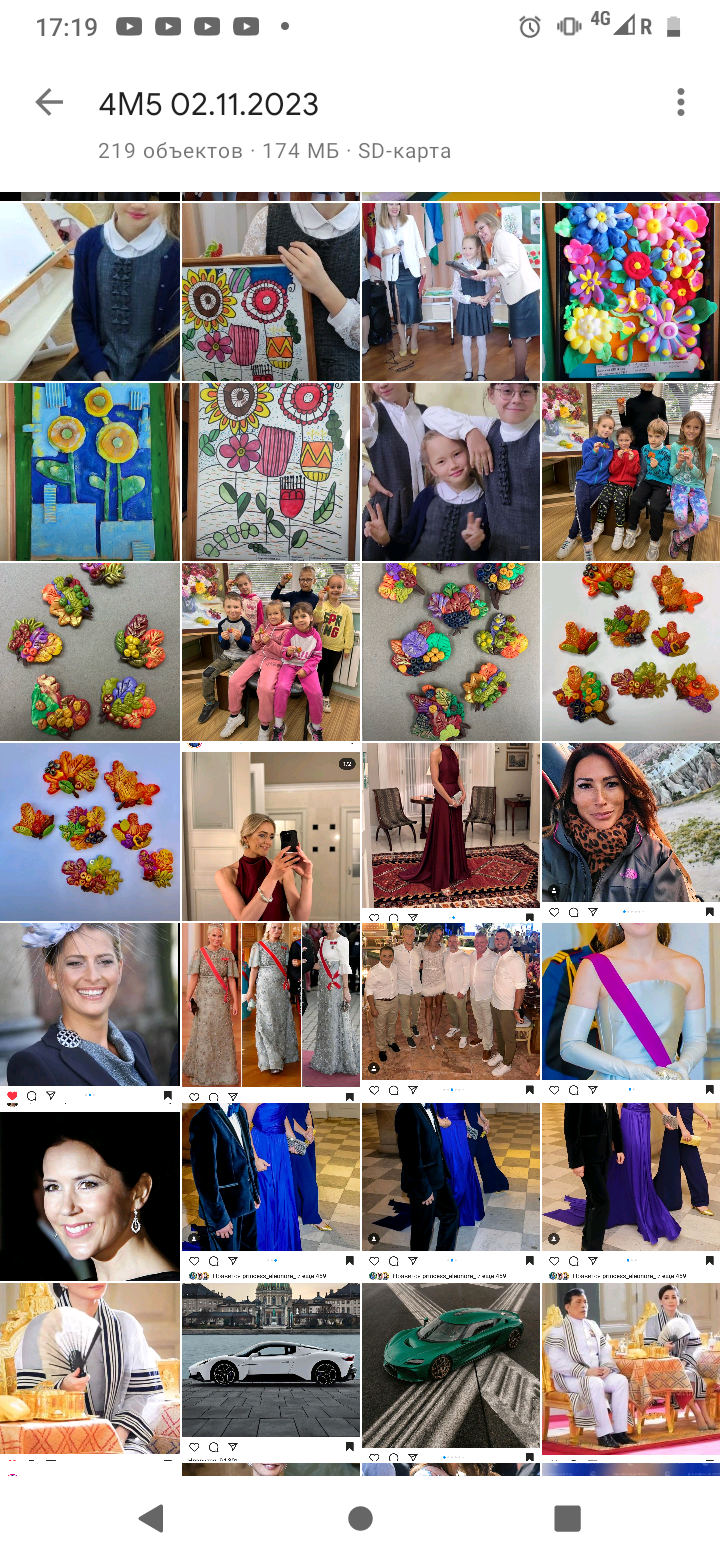Open the white sports car photo

coord(271,1360)
